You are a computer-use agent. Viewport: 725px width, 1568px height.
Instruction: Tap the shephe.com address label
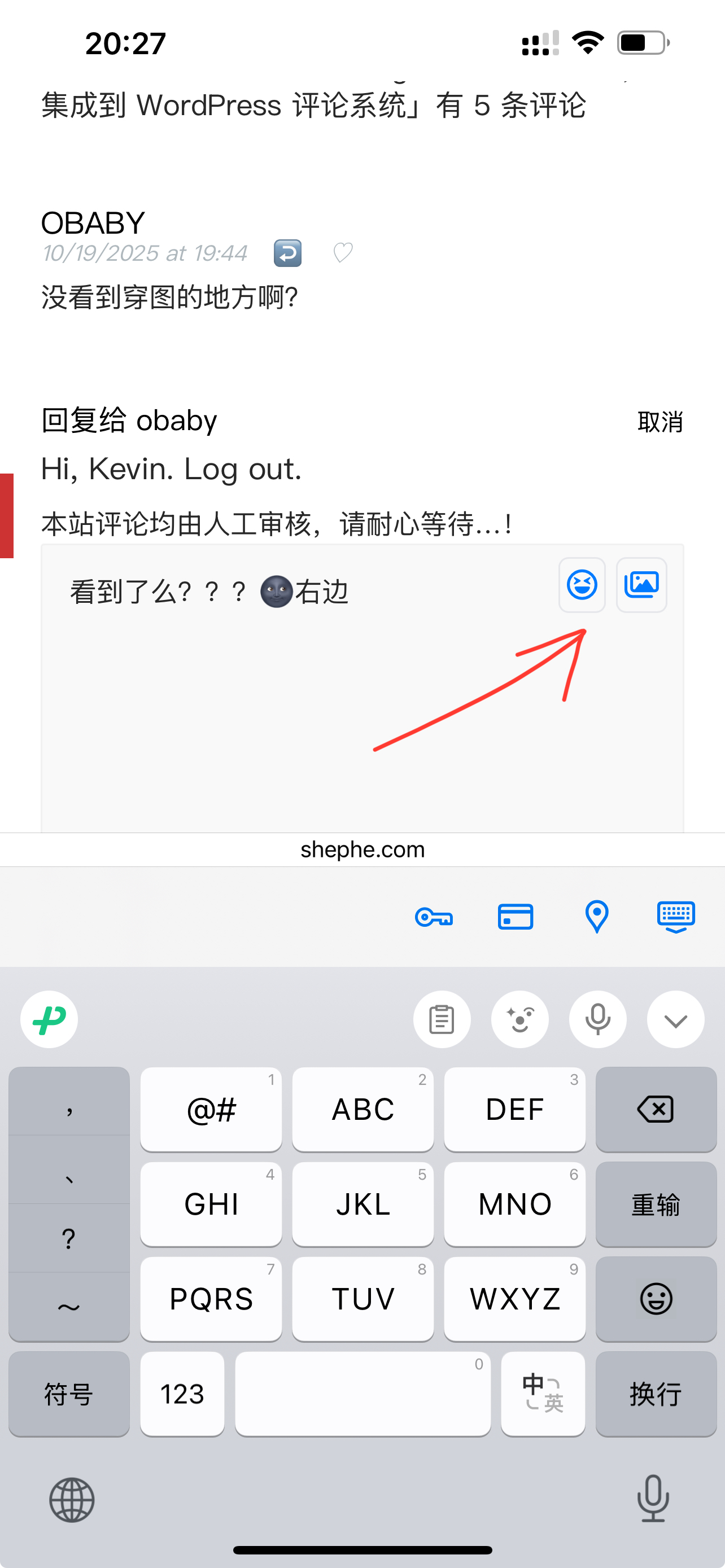(362, 849)
